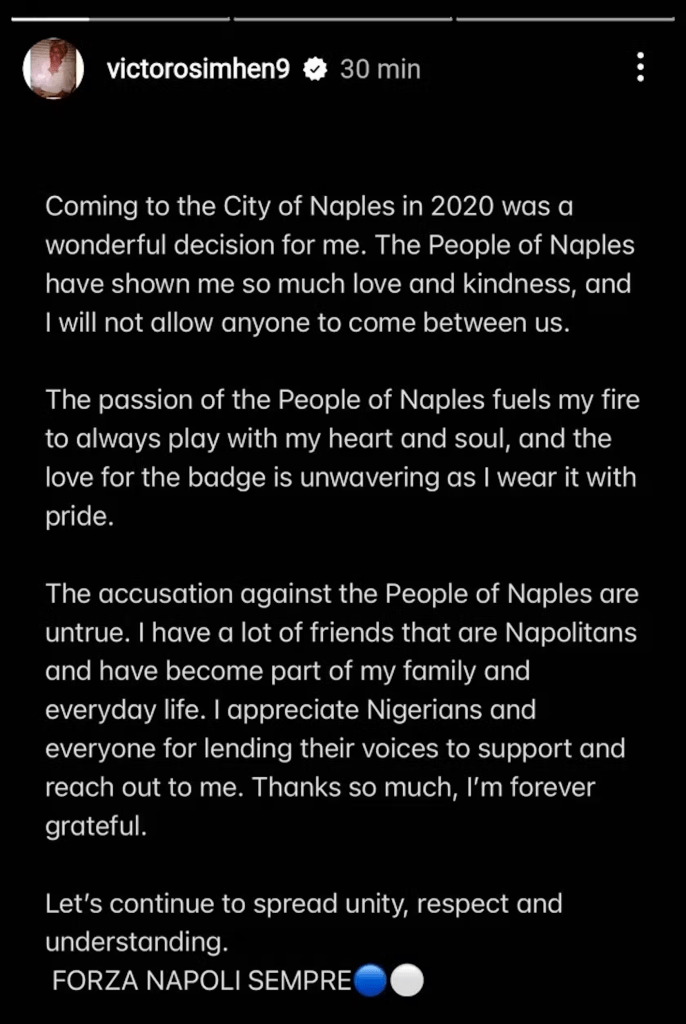Tap victorosimhen9's profile picture

coord(53,69)
